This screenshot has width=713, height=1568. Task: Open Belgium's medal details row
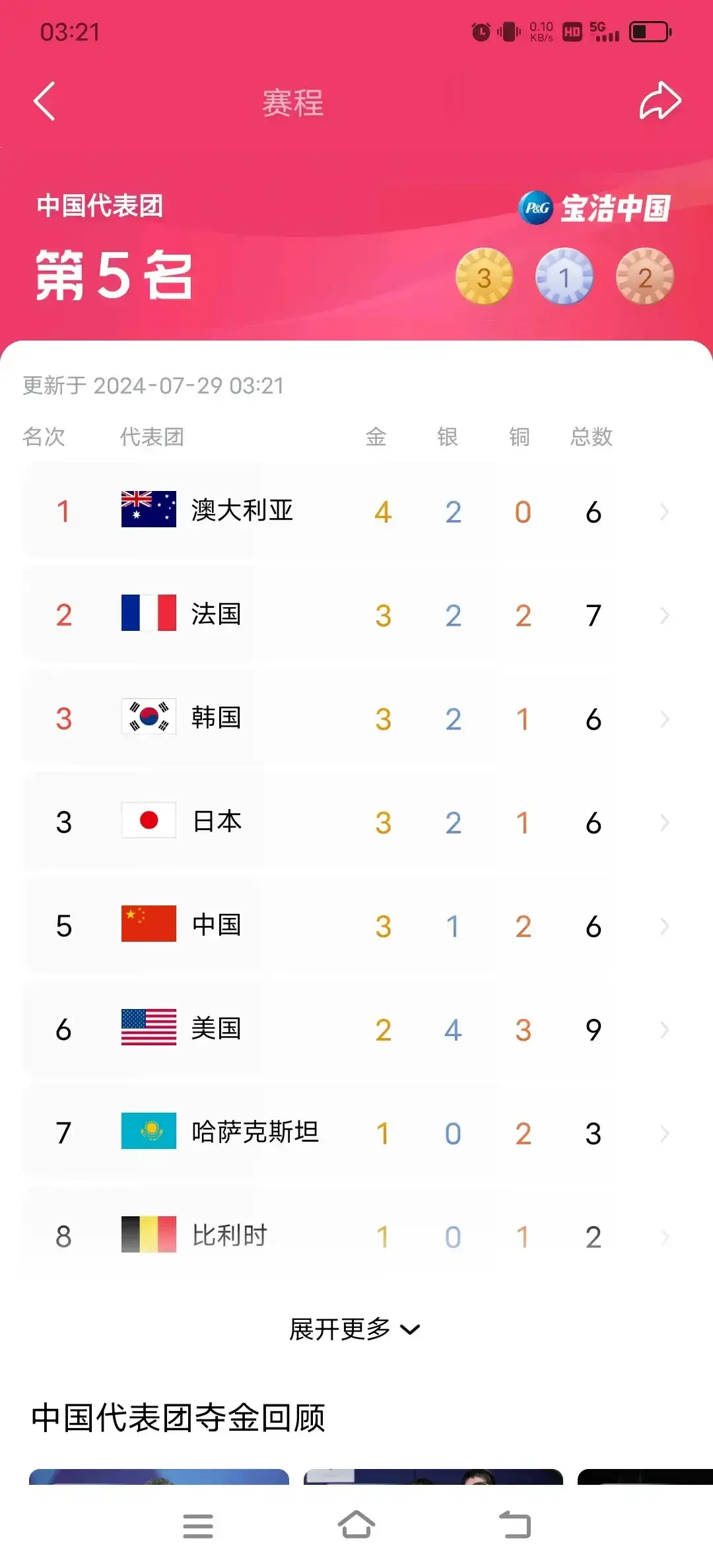pyautogui.click(x=356, y=1237)
